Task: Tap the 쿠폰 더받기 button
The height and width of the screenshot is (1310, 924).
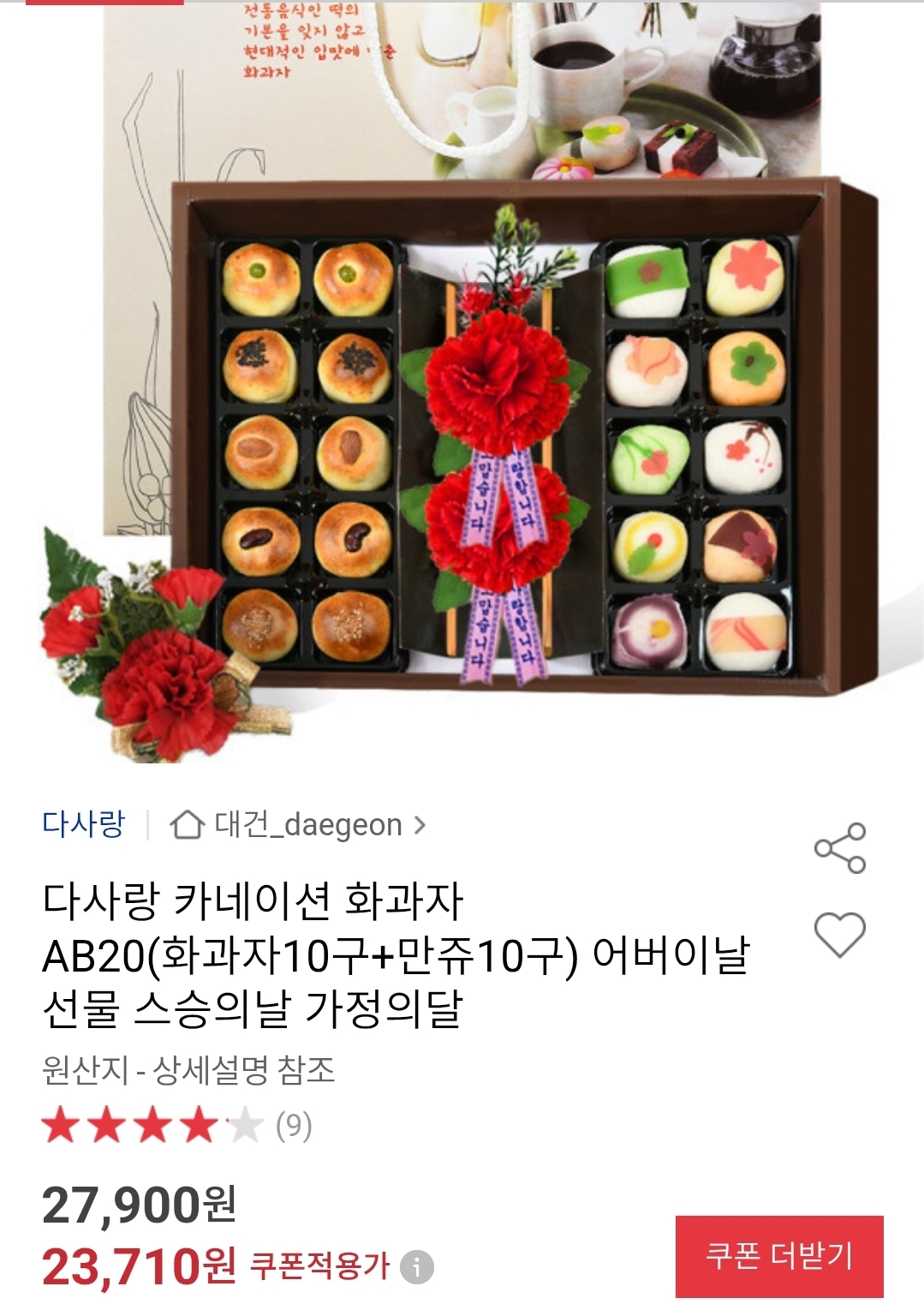Action: (779, 1256)
